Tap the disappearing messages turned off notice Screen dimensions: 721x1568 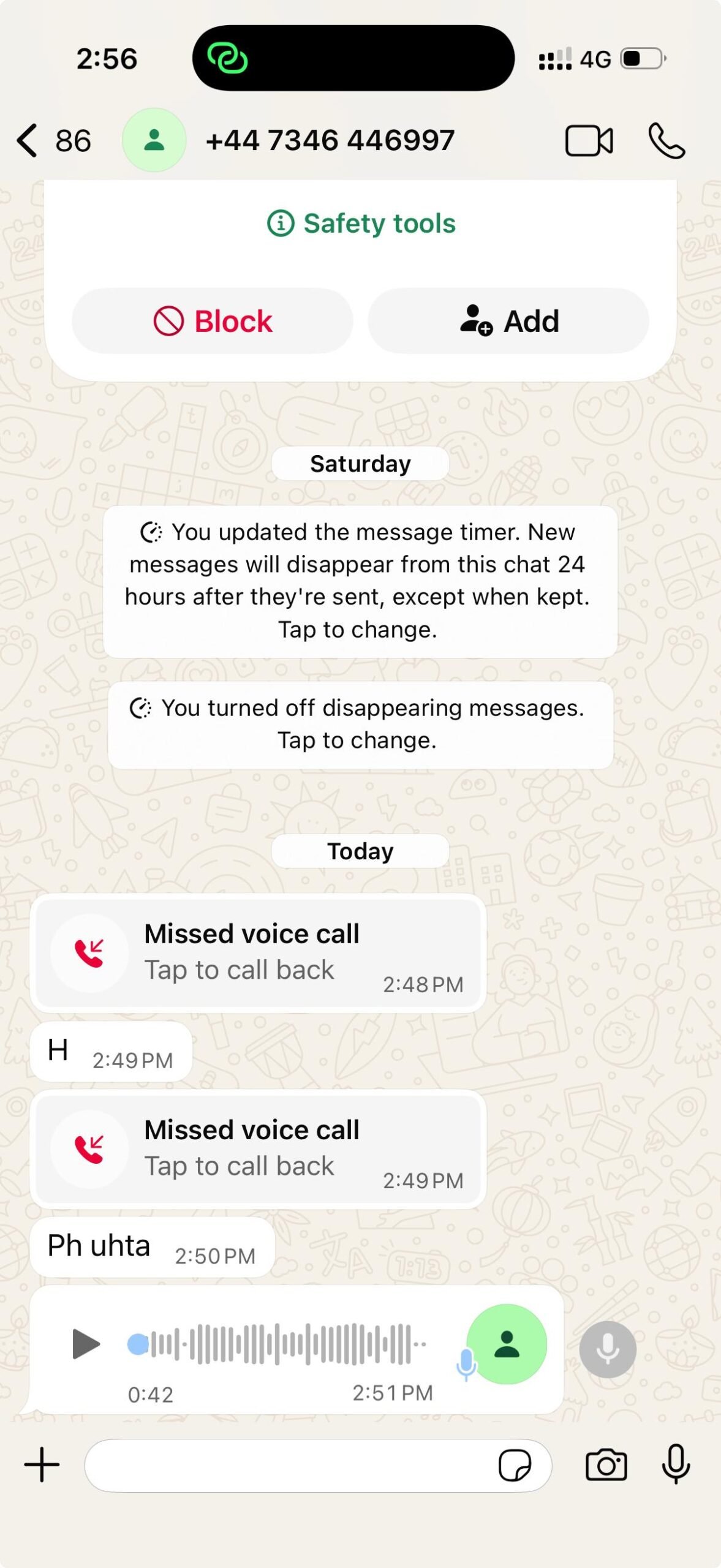[x=360, y=725]
